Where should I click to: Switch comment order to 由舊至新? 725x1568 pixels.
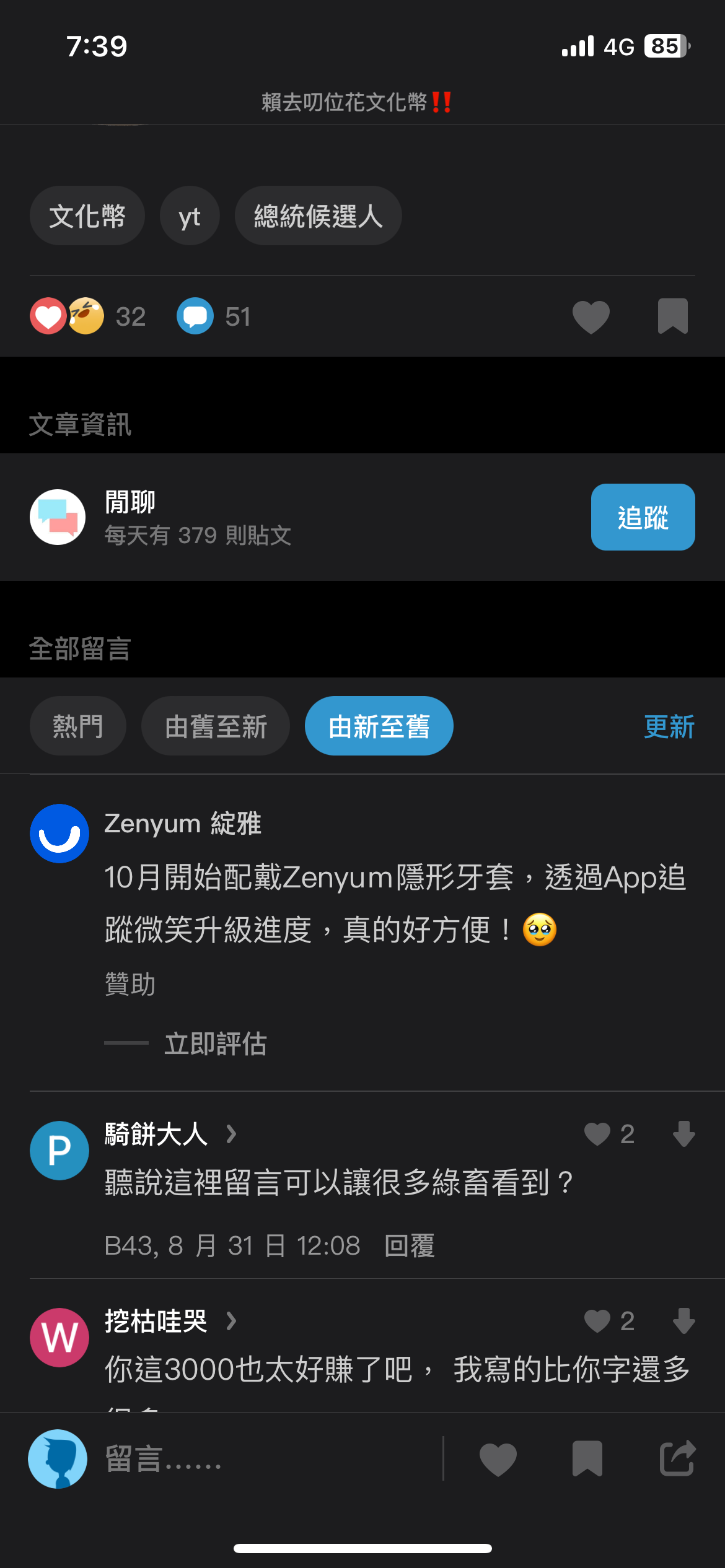[x=216, y=726]
